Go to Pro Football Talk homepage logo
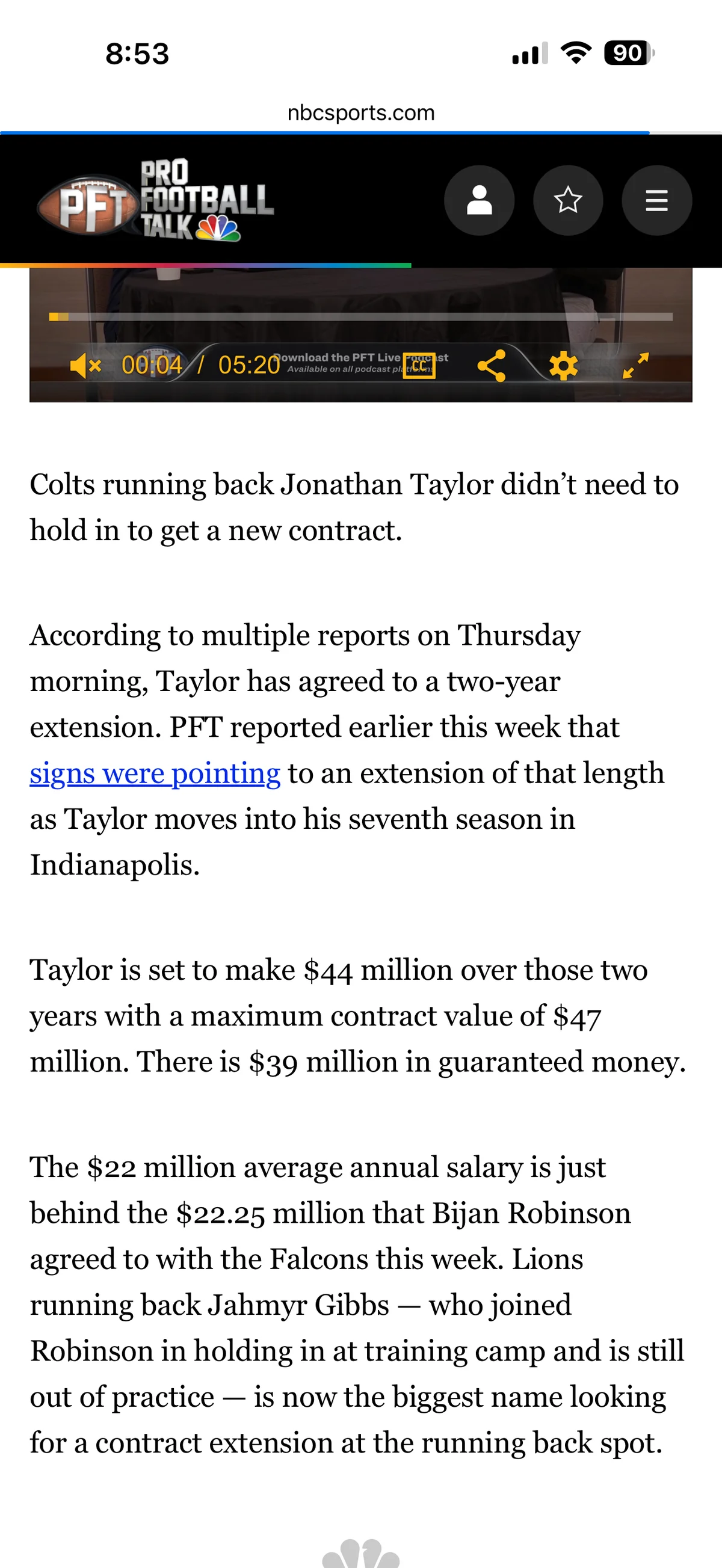This screenshot has height=1568, width=722. click(x=155, y=200)
